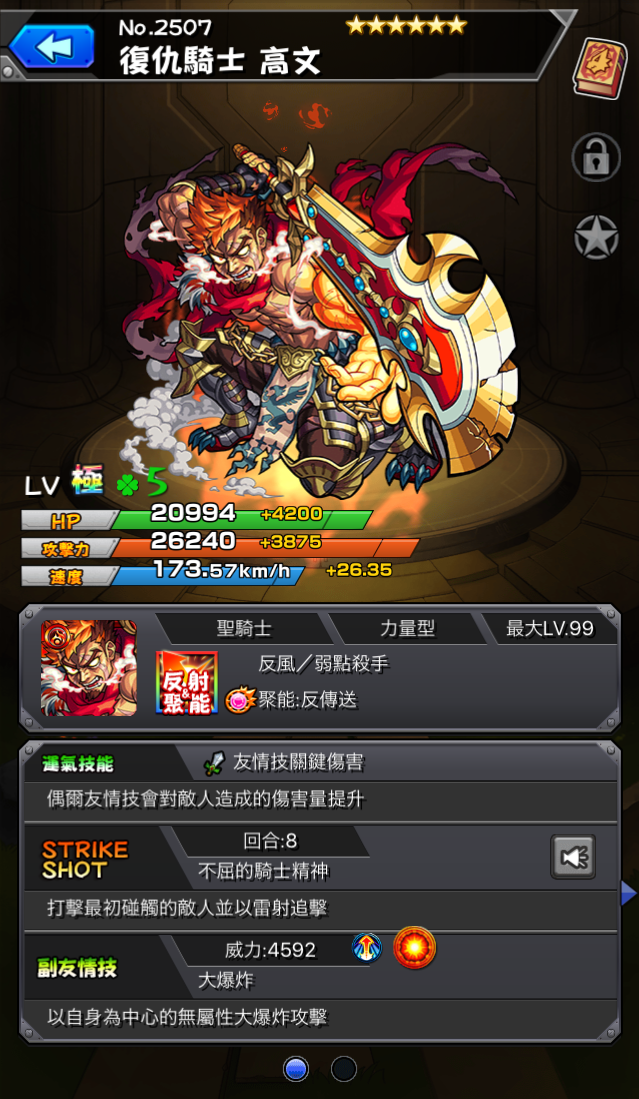Tap the right arrow to next page
The image size is (639, 1099).
629,893
